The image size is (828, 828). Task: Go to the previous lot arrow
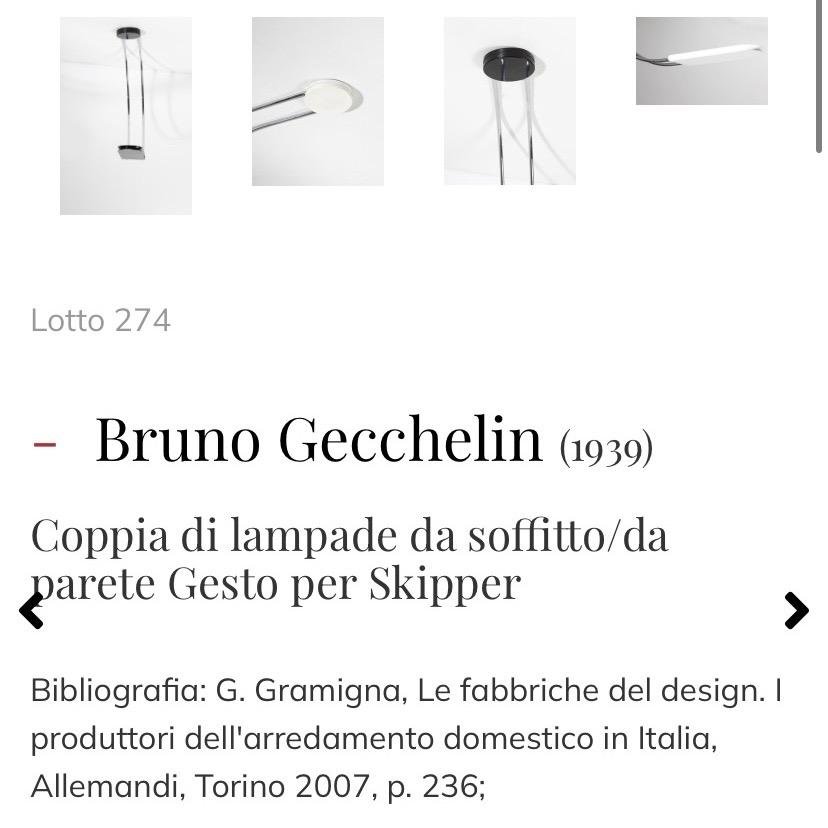point(31,610)
